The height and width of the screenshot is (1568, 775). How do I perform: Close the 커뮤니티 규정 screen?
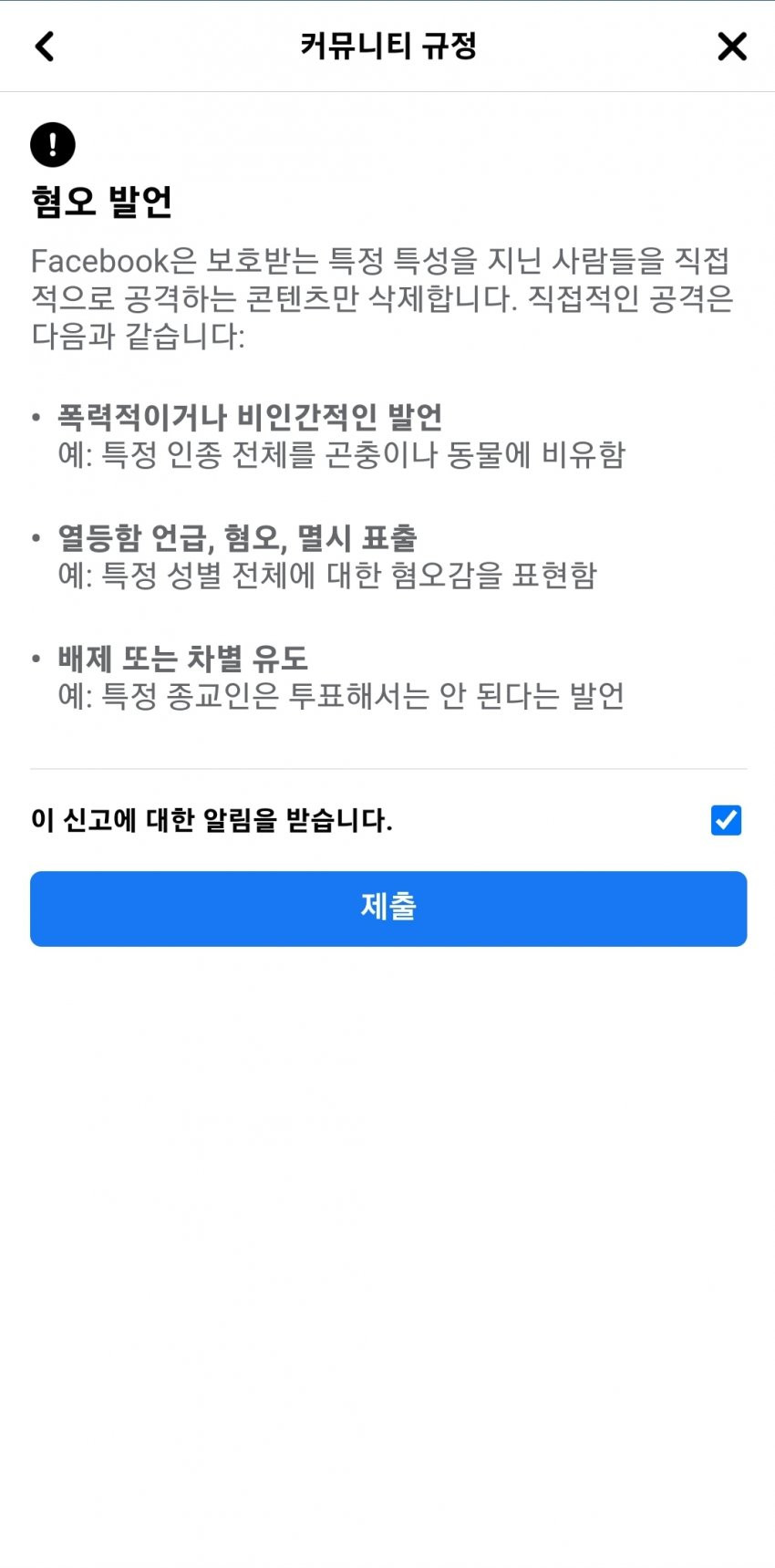tap(731, 47)
